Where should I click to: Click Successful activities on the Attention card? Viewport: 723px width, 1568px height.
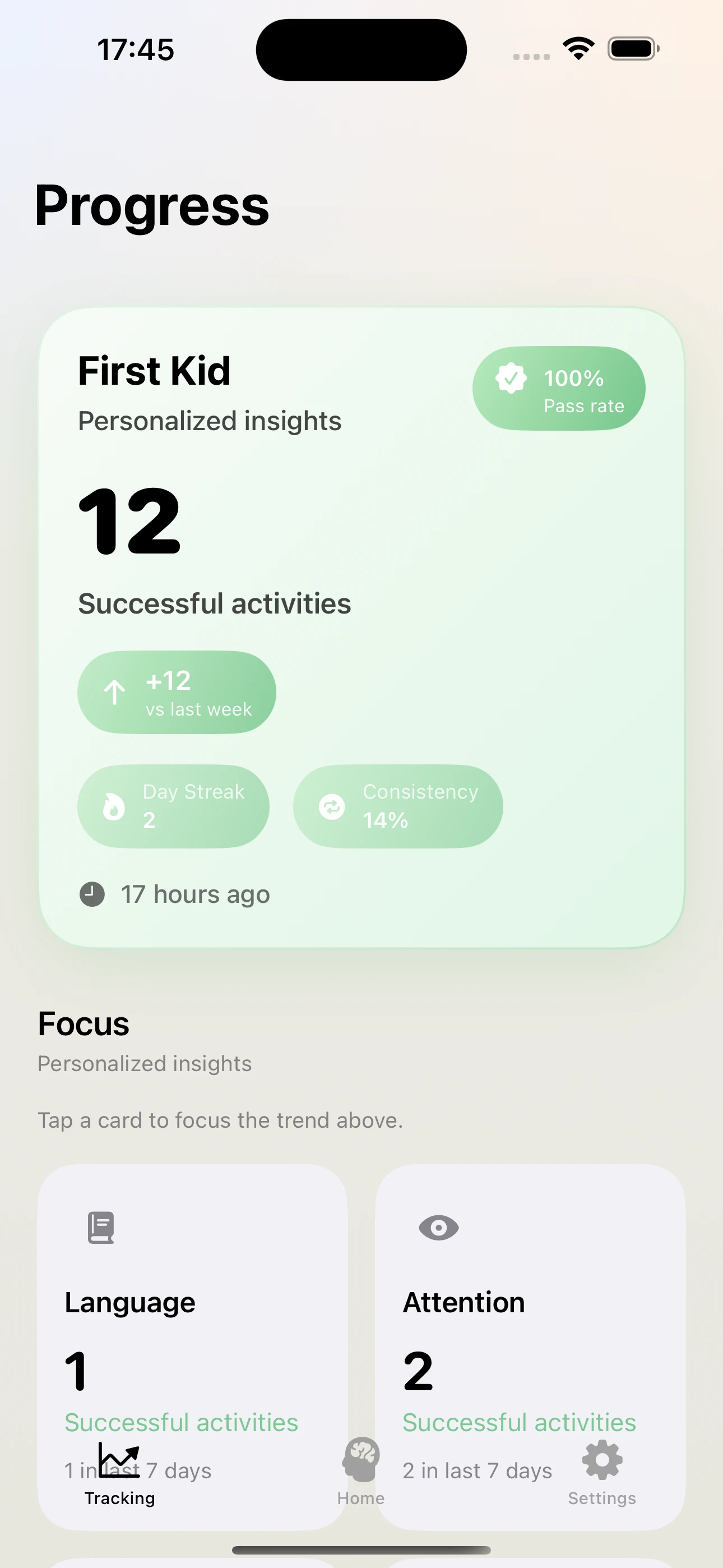coord(518,1423)
